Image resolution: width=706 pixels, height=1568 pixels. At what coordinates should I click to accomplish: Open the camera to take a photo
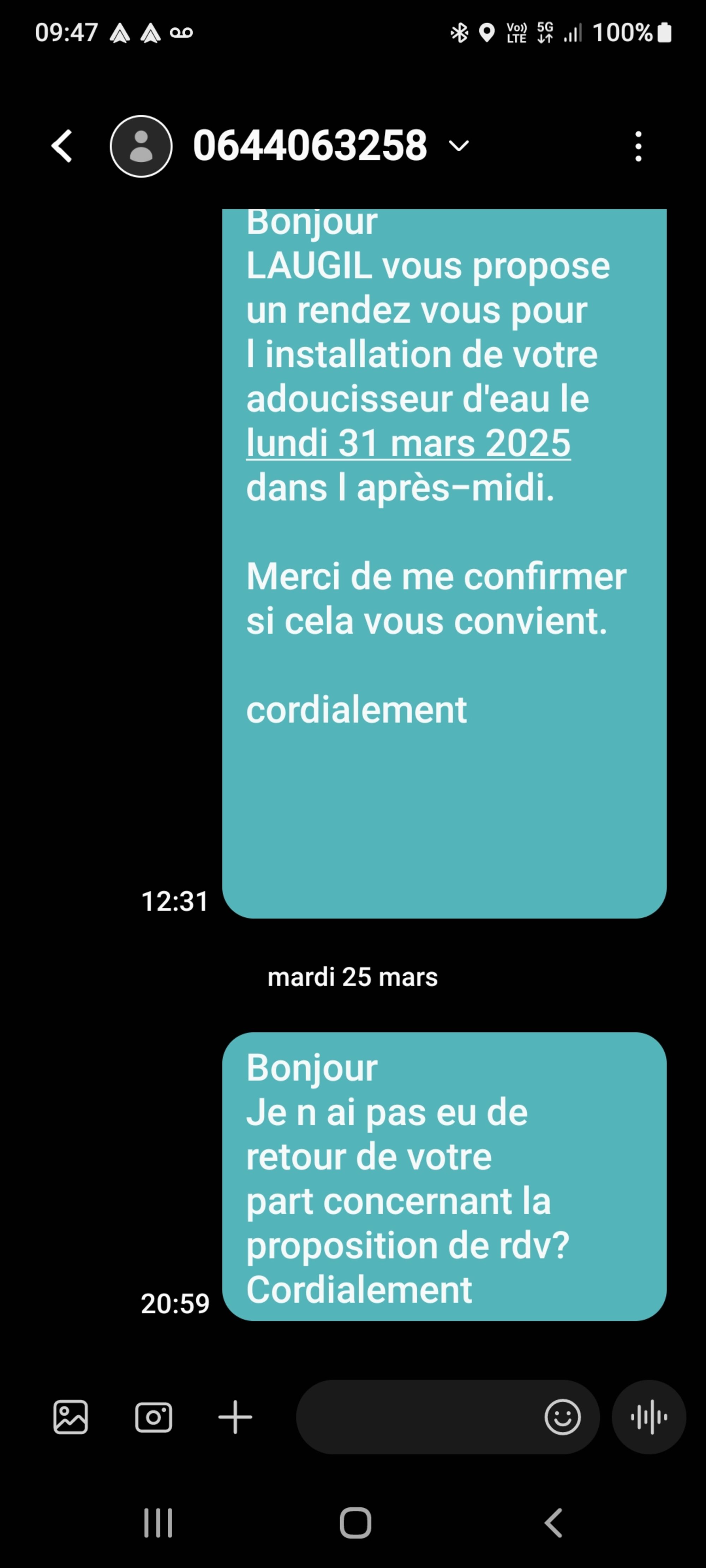(154, 1417)
